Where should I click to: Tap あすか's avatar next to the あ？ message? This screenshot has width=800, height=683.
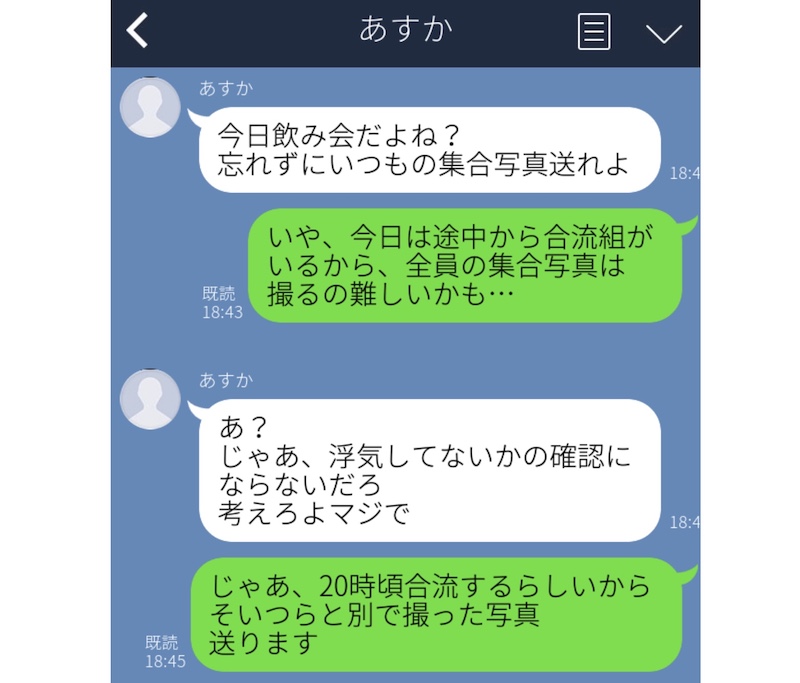point(150,398)
